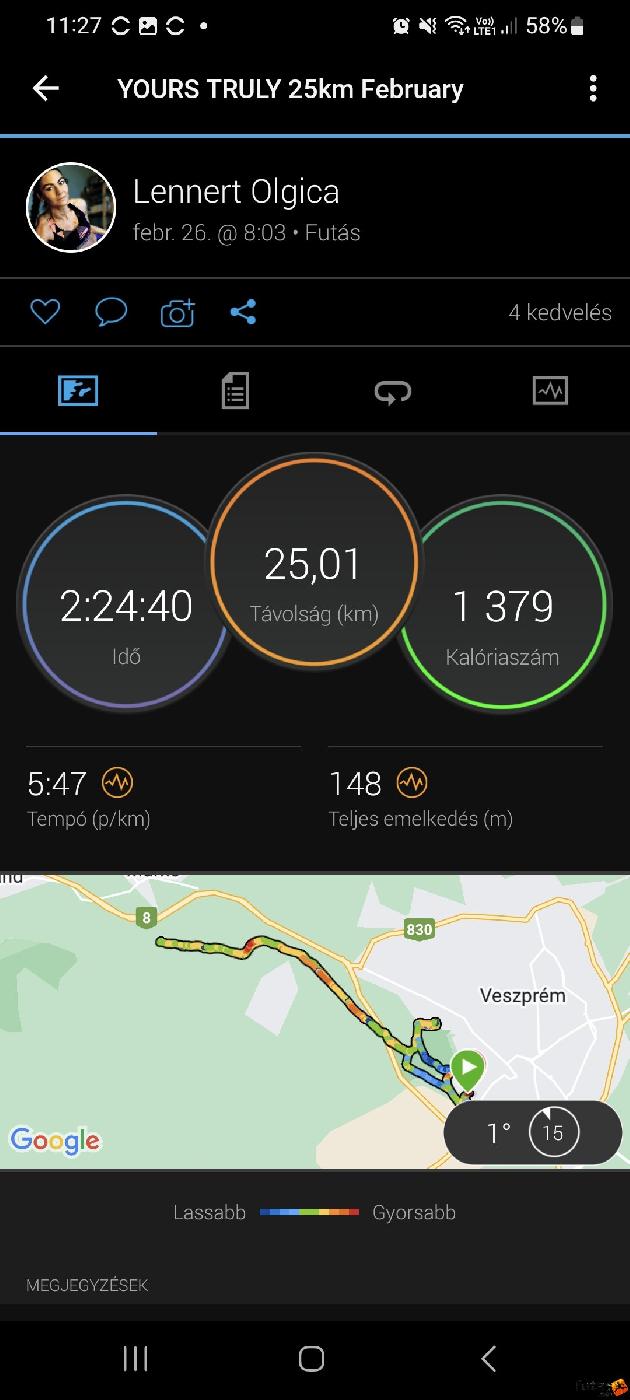The width and height of the screenshot is (630, 1400).
Task: Switch to the stats details tab
Action: tap(235, 391)
